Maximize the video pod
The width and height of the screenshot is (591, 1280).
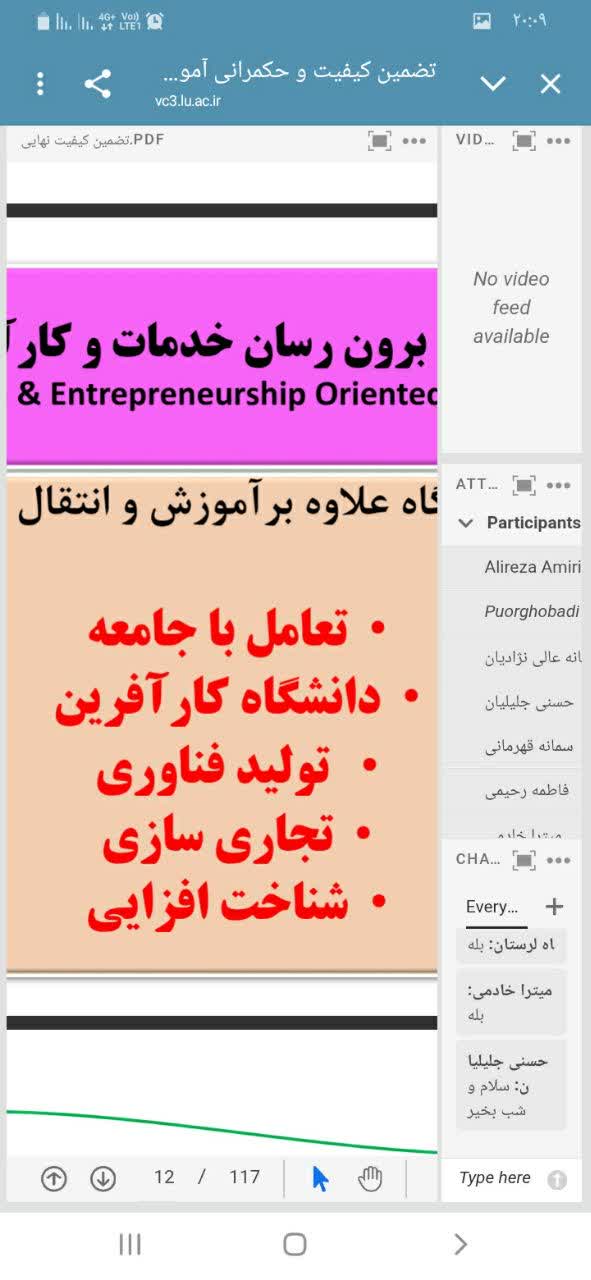point(524,141)
